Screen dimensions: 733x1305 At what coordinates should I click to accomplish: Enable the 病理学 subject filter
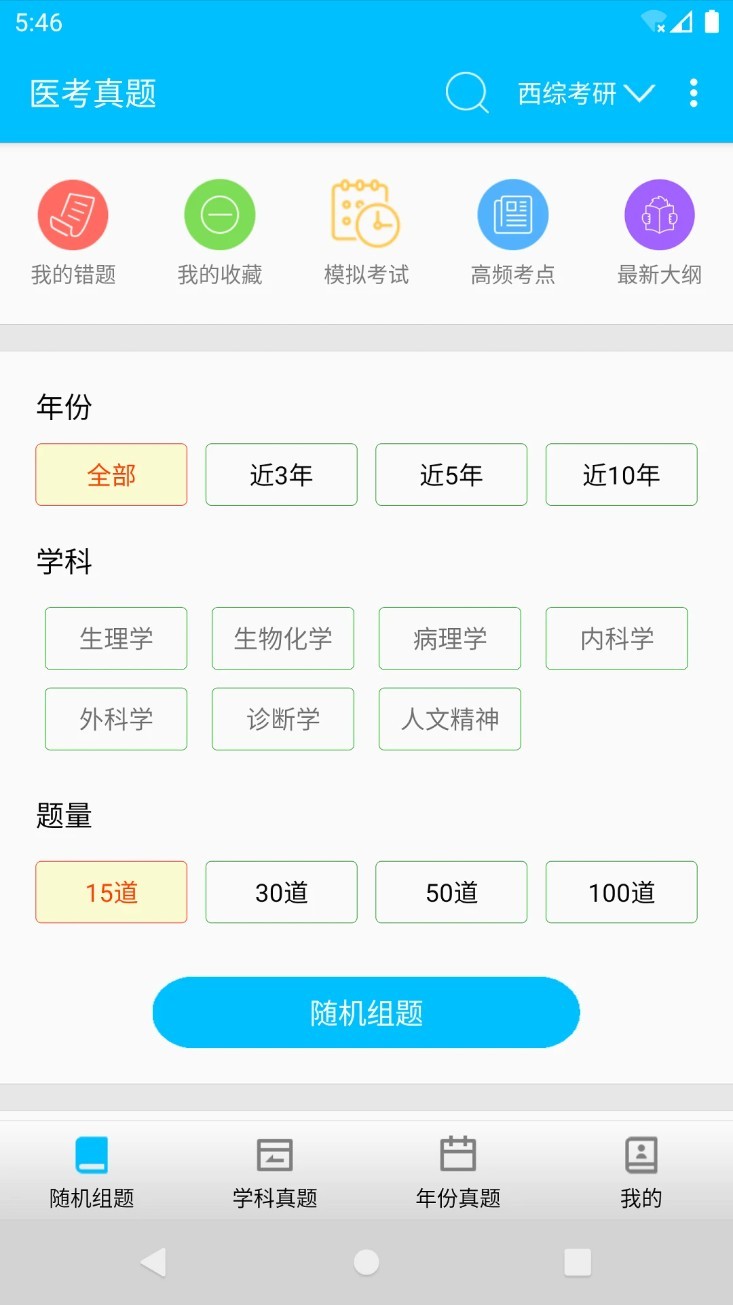(x=449, y=638)
